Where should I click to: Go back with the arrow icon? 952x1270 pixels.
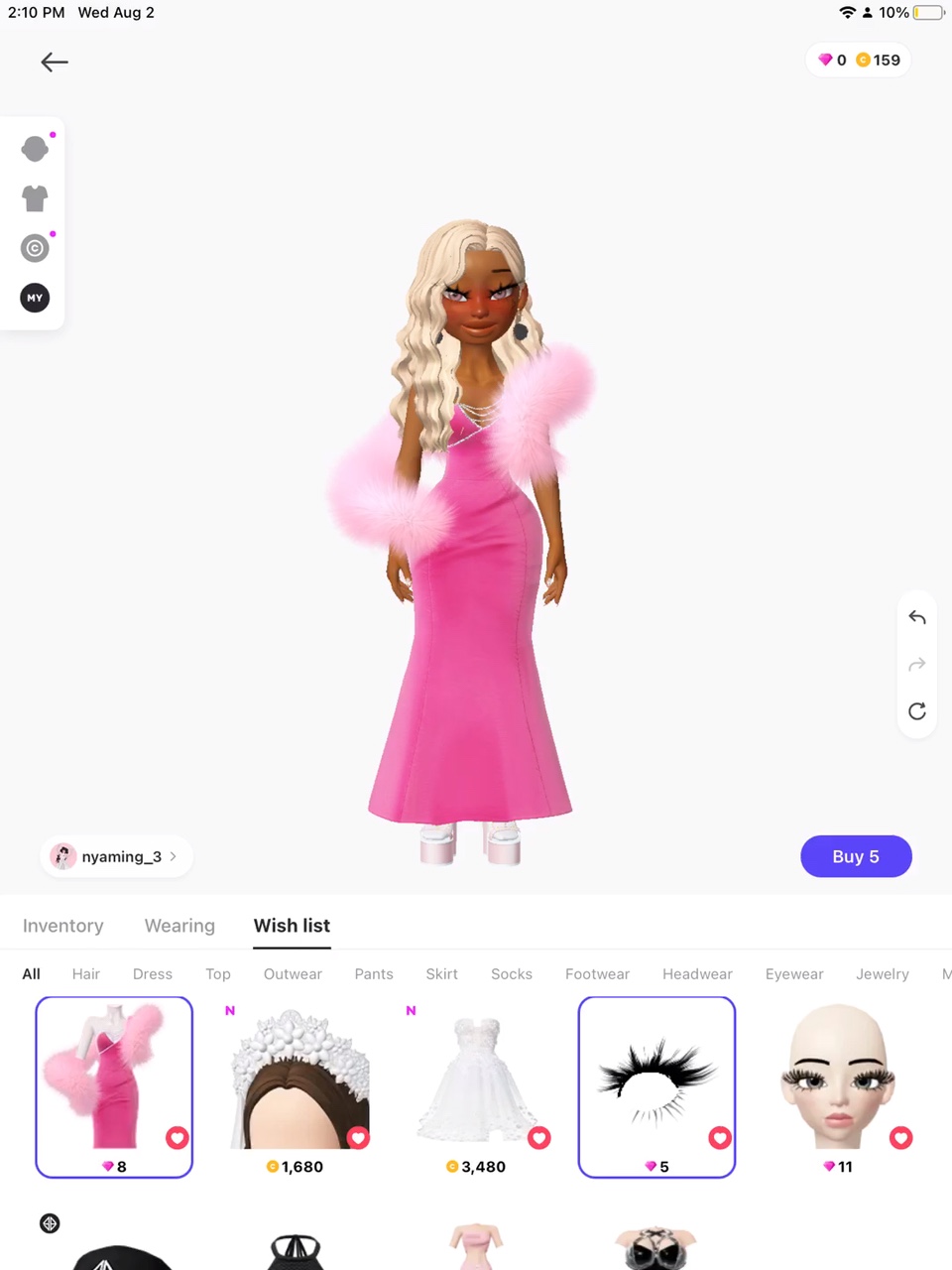(x=55, y=63)
